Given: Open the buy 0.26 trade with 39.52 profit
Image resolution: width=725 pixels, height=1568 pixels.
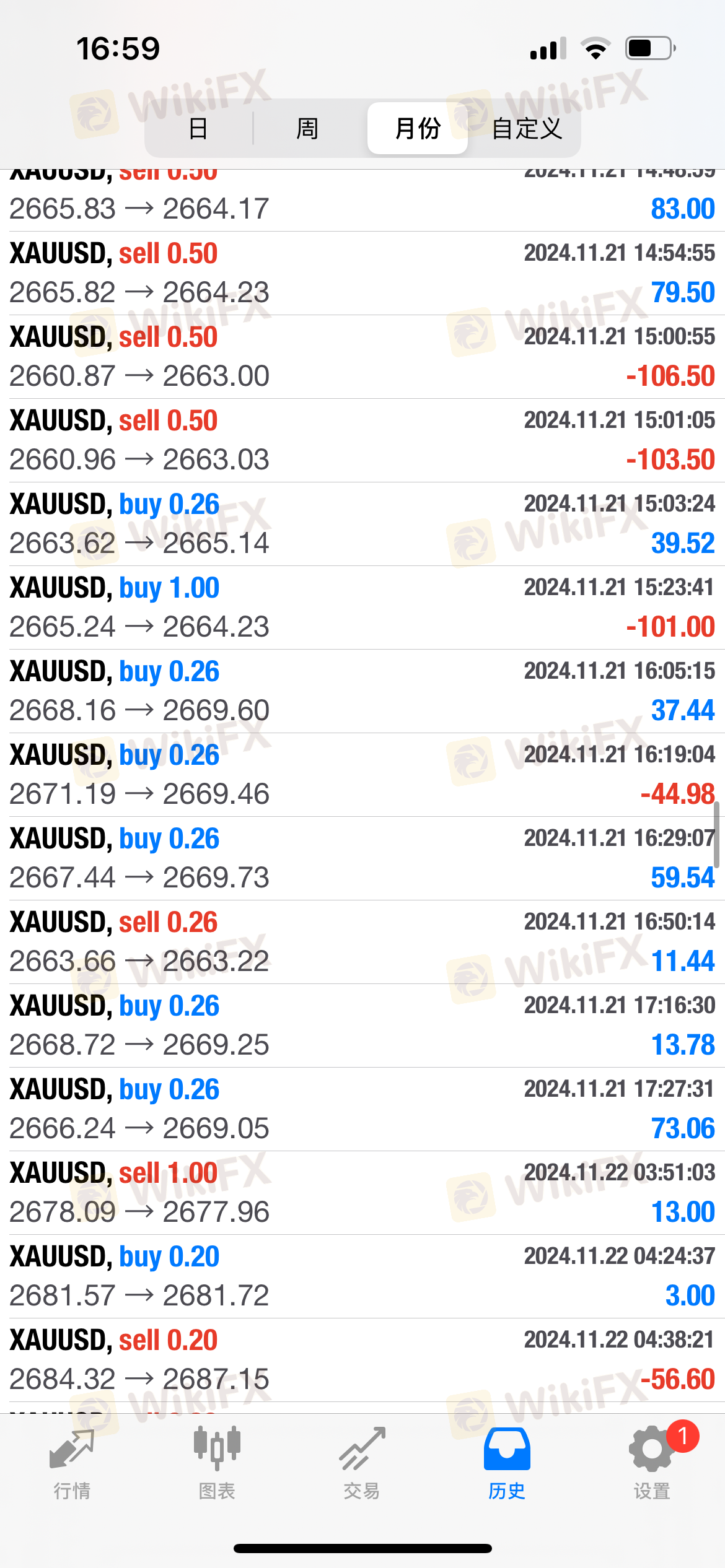Looking at the screenshot, I should 362,524.
